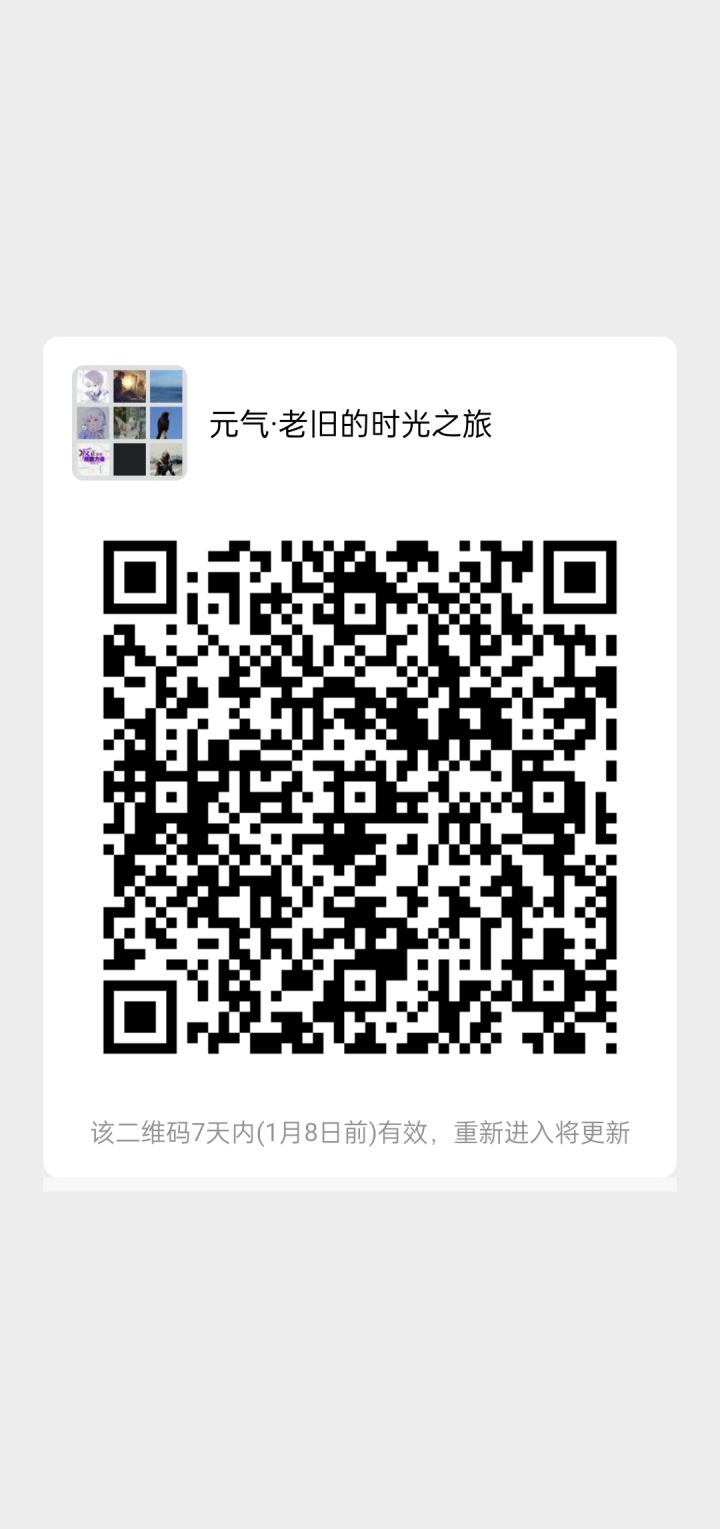Click the center of the group QR code
Screen dimensions: 720x1529
360,795
